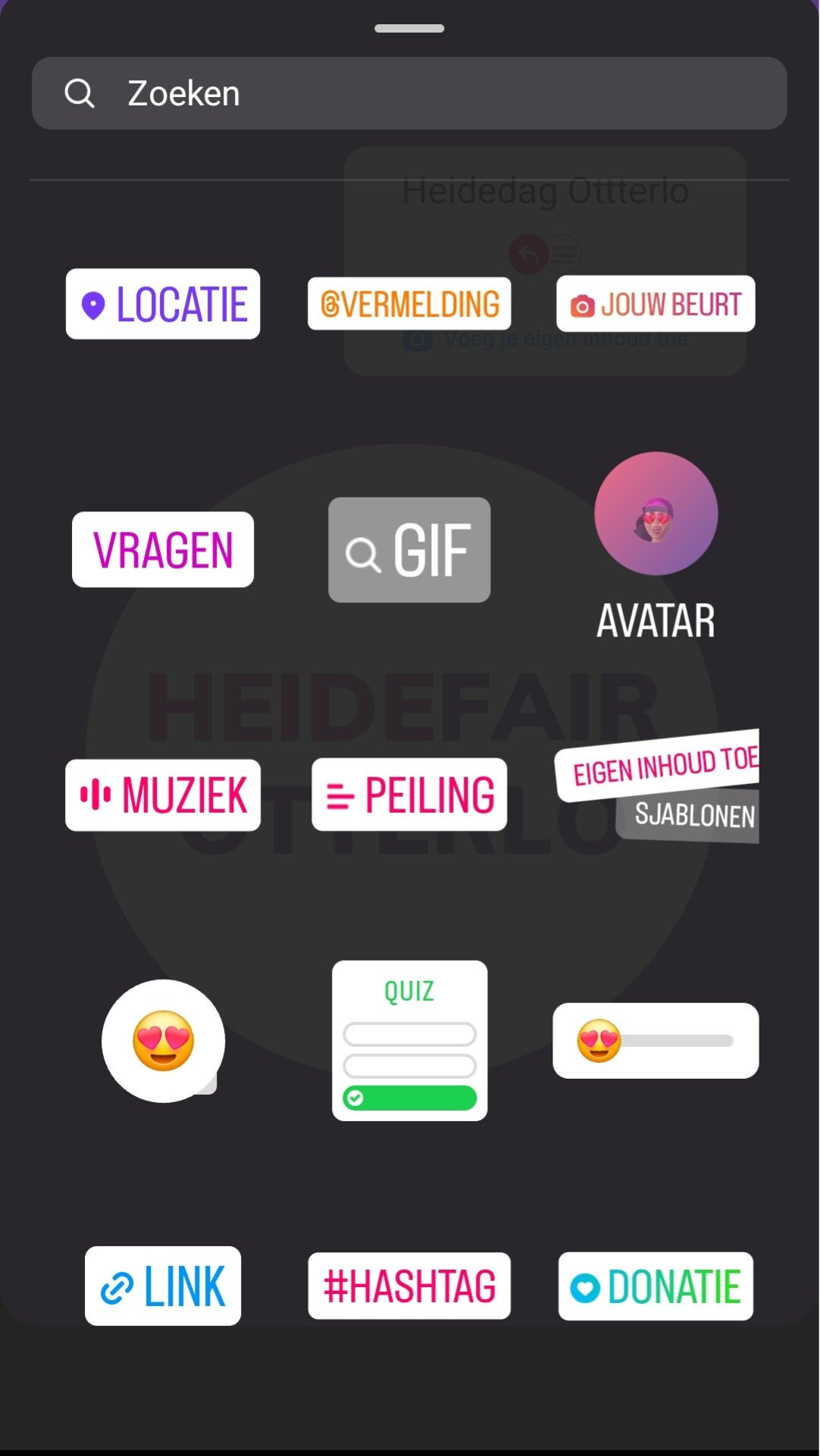Image resolution: width=820 pixels, height=1456 pixels.
Task: Insert a Peiling sticker
Action: tap(409, 795)
